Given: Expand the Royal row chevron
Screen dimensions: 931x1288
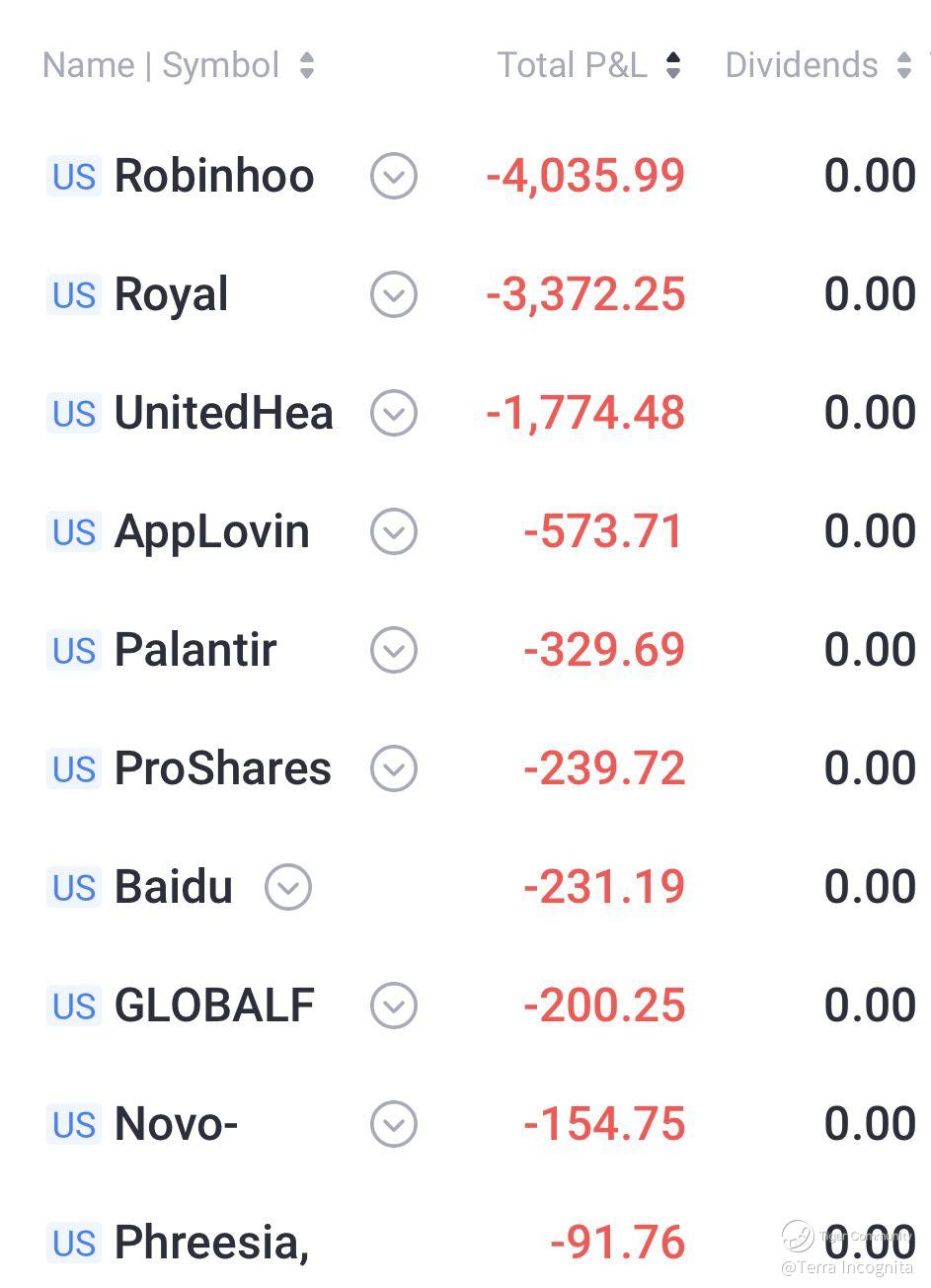Looking at the screenshot, I should tap(394, 295).
